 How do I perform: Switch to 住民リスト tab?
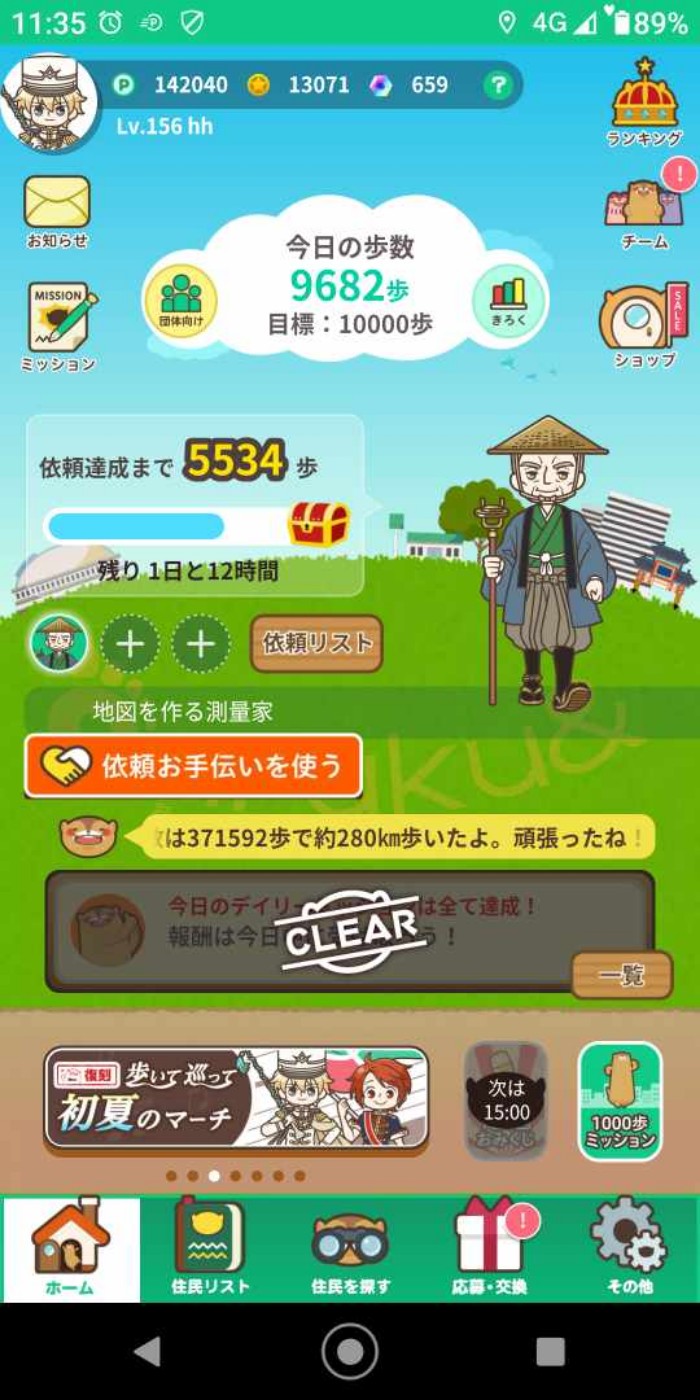(209, 1248)
